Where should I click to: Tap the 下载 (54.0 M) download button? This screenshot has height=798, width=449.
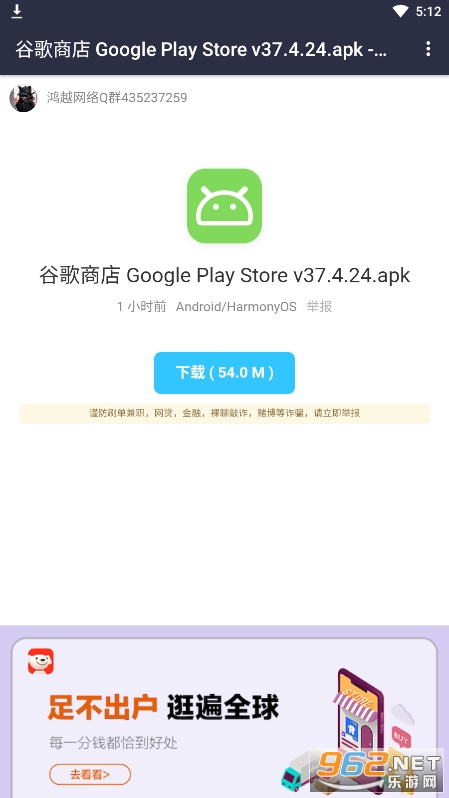[224, 373]
